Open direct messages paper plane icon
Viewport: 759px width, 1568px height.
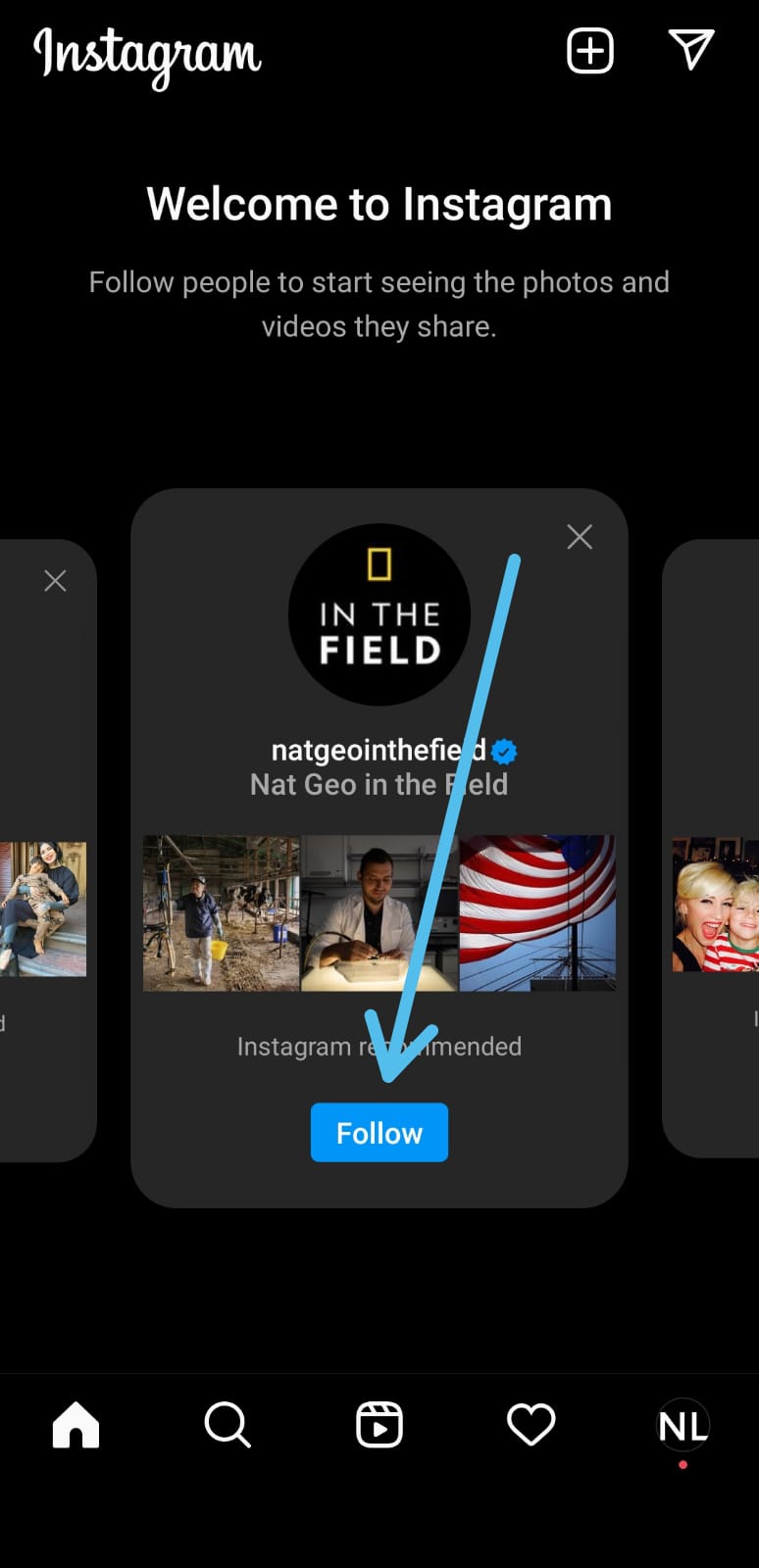pyautogui.click(x=690, y=49)
